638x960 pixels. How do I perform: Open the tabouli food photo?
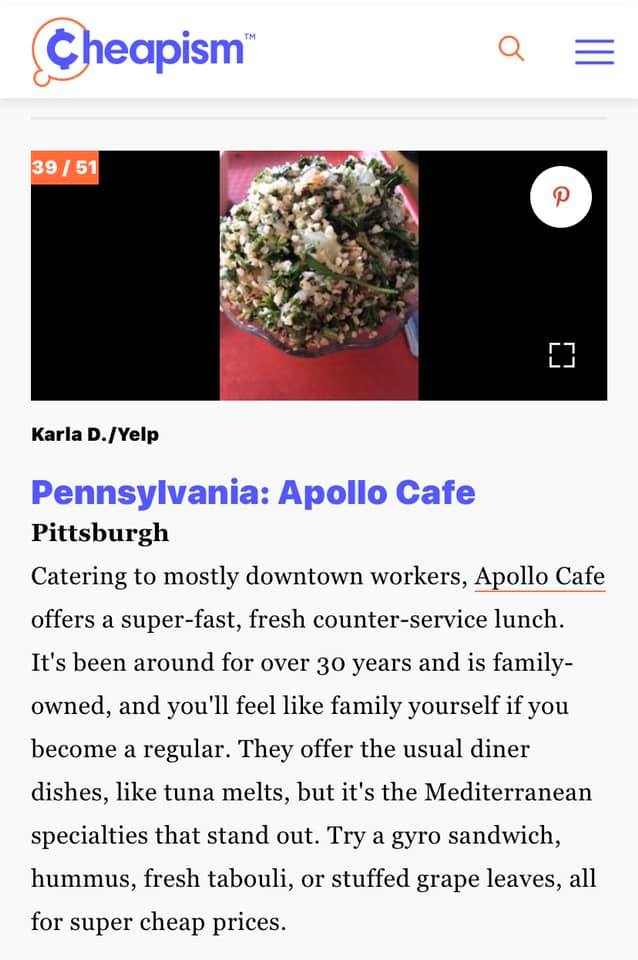[x=319, y=275]
